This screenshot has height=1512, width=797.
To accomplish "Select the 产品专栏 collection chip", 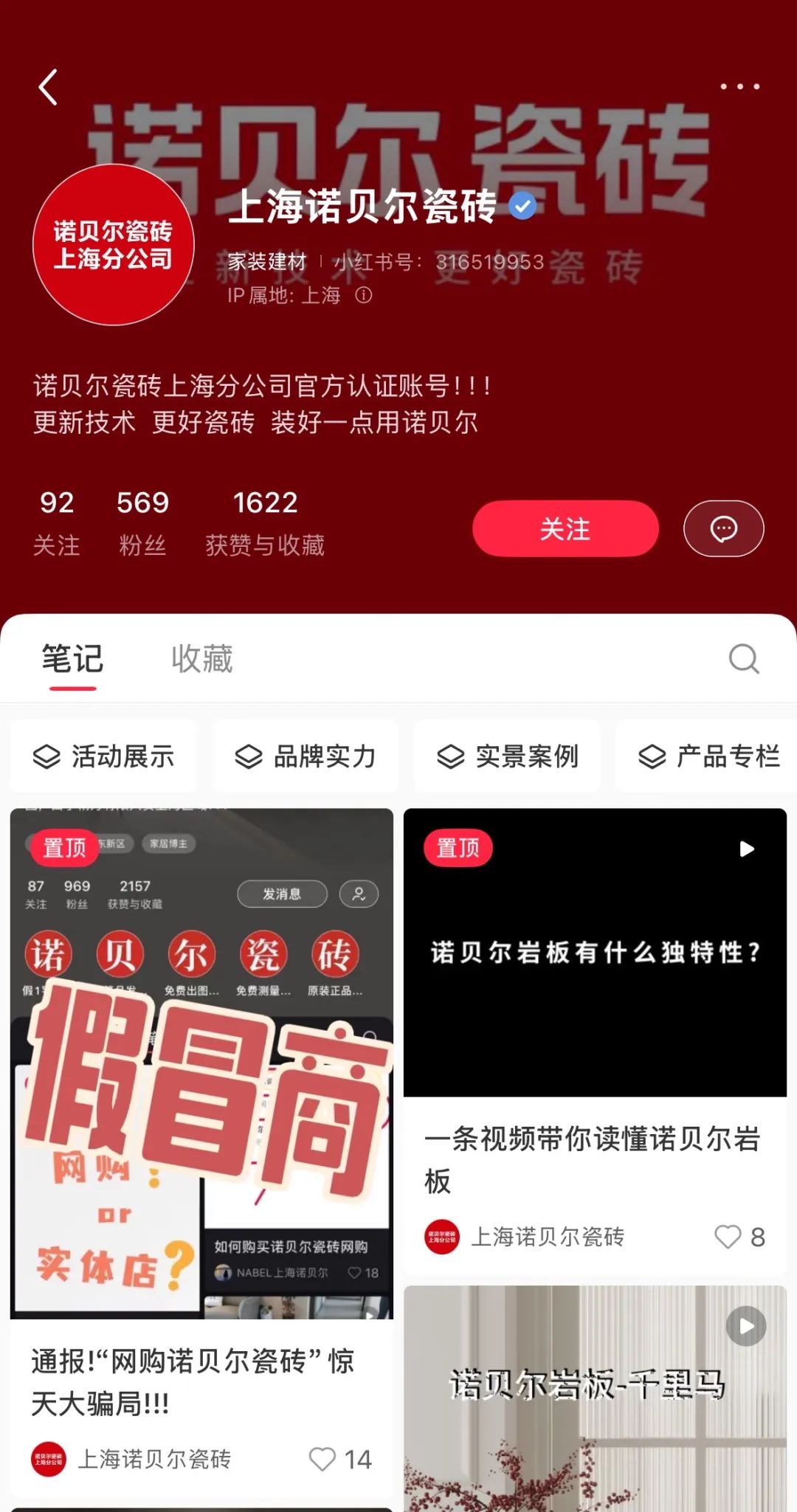I will click(x=708, y=756).
